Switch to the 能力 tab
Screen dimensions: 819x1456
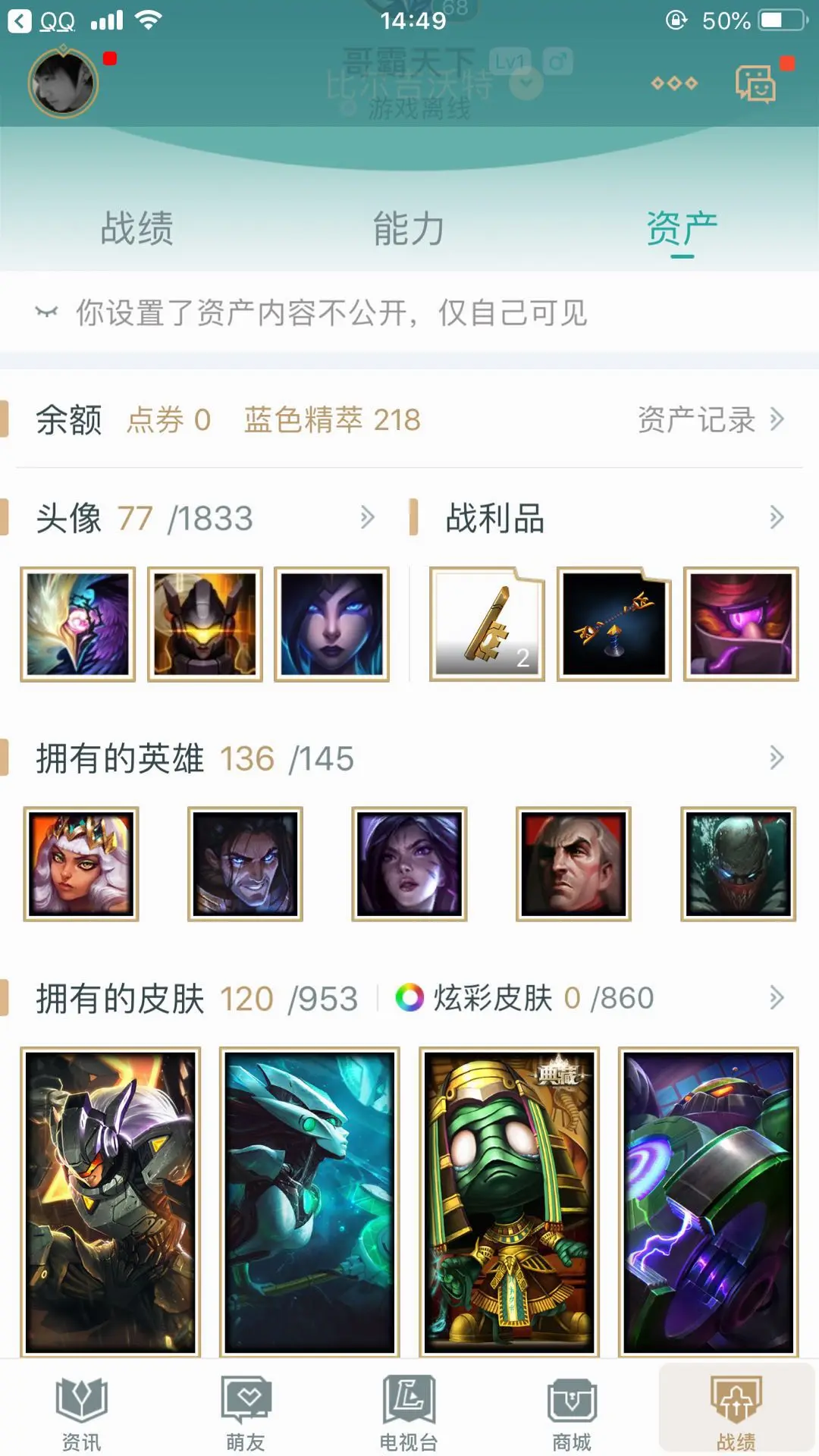coord(409,228)
